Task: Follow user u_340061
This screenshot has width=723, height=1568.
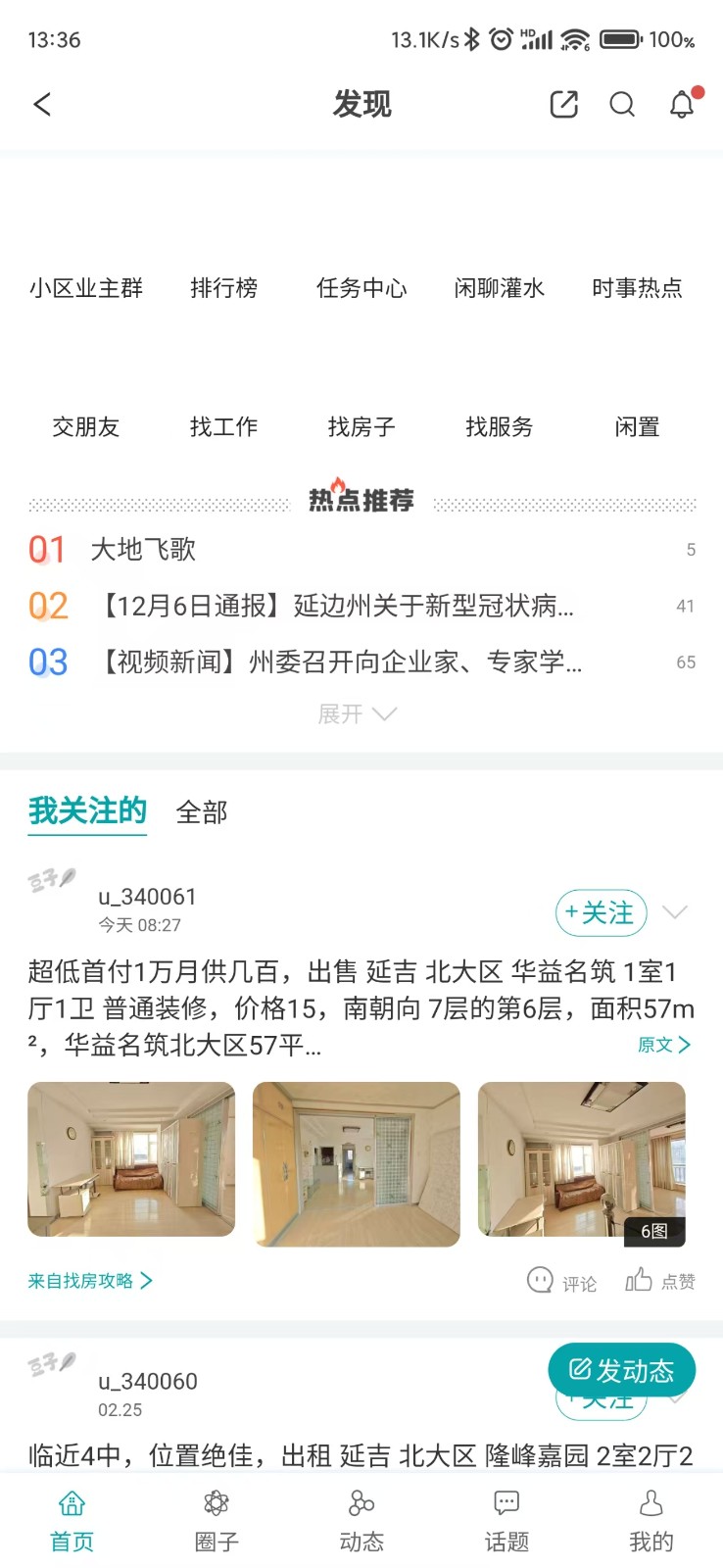Action: click(602, 913)
